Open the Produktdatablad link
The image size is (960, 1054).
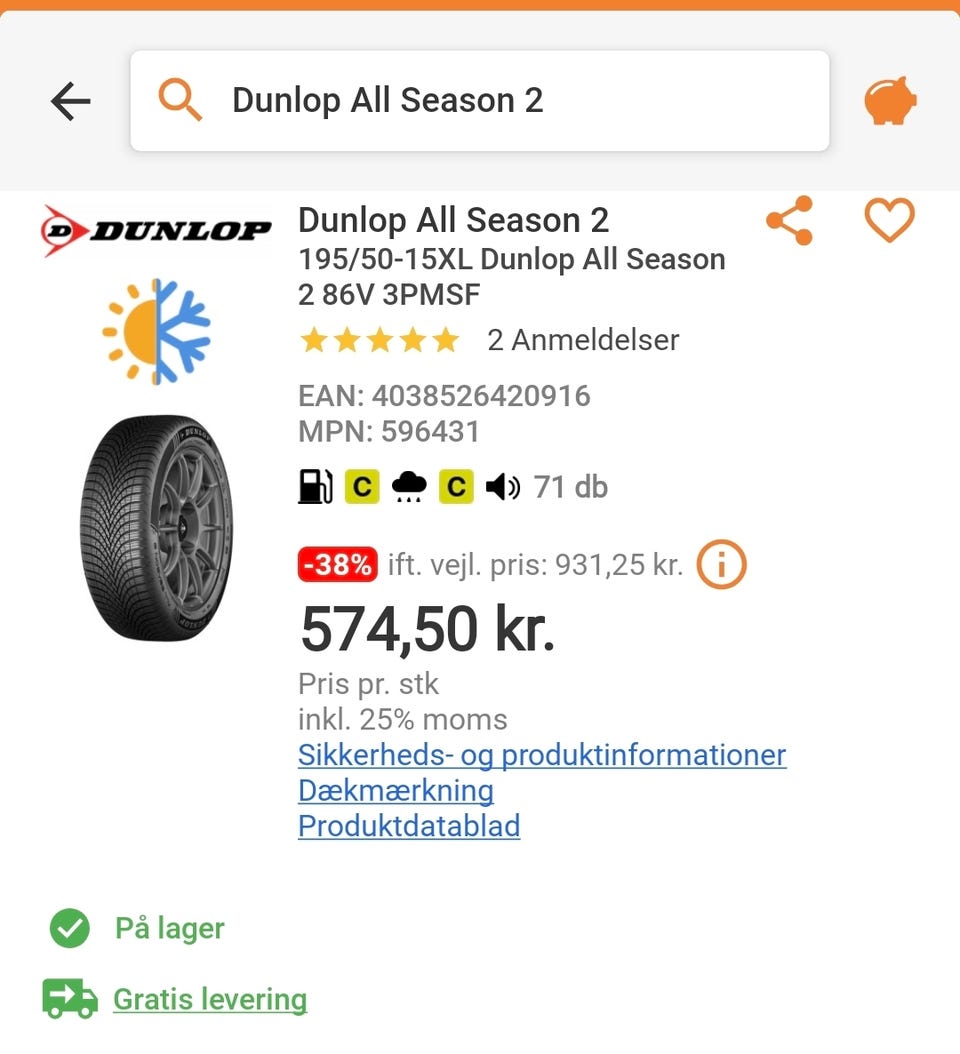(x=409, y=827)
